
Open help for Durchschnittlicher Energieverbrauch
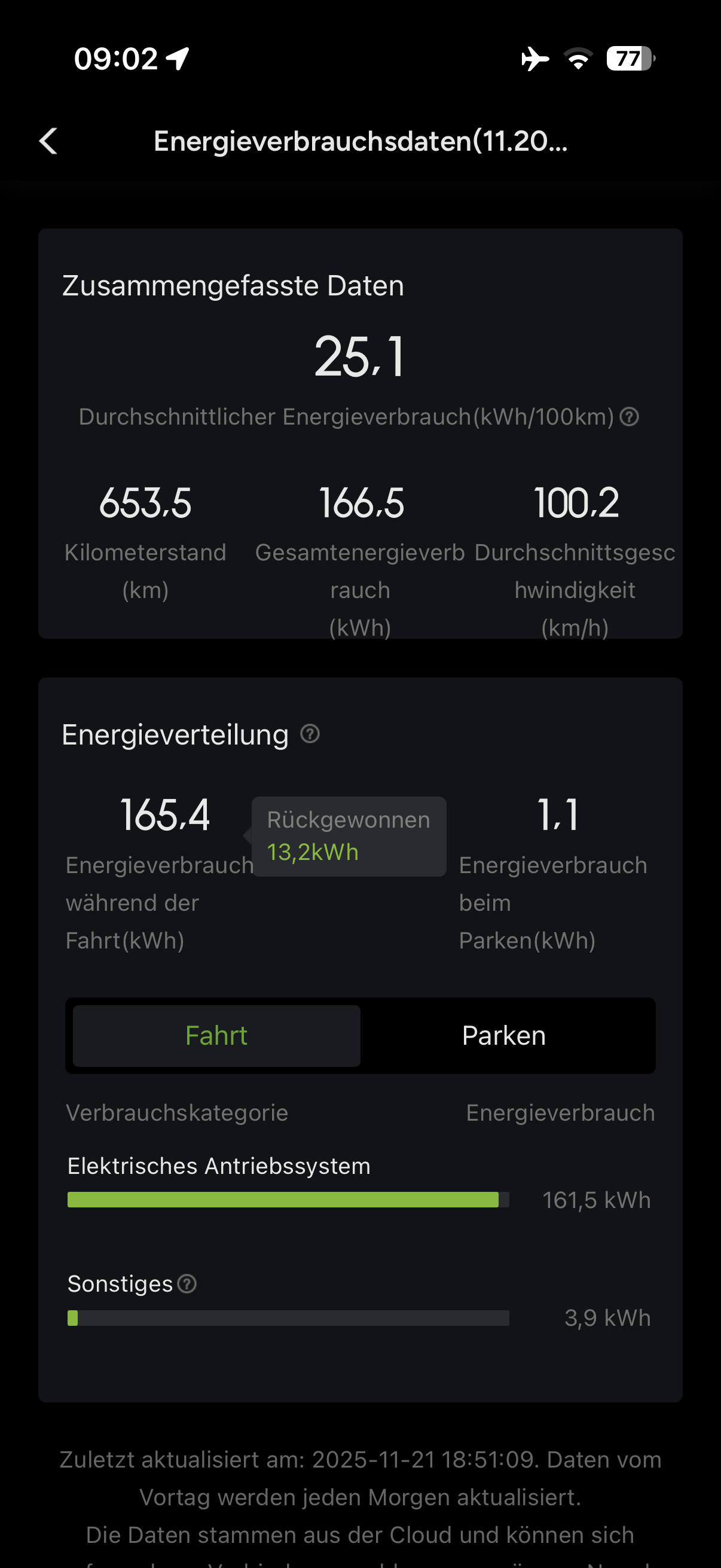(x=629, y=417)
